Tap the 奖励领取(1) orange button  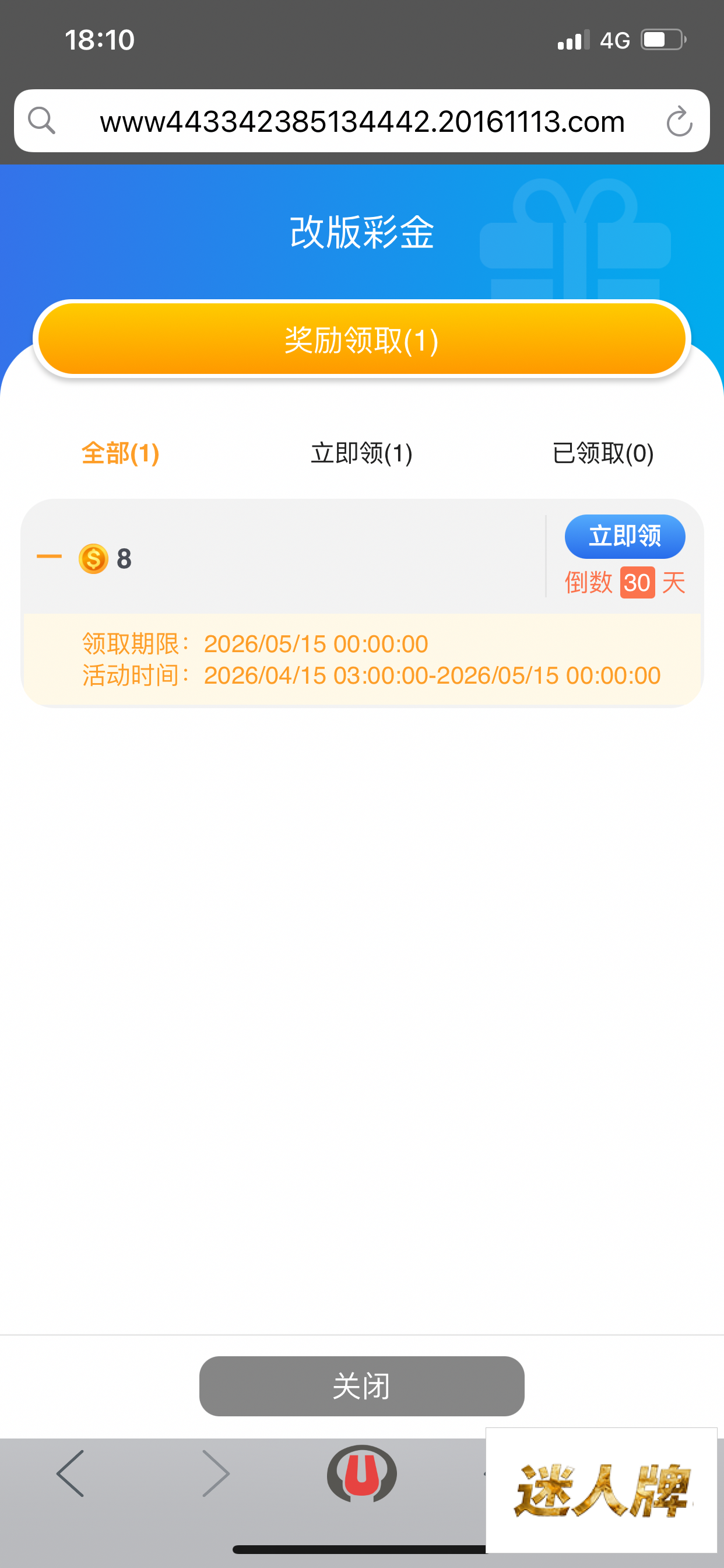(x=362, y=339)
